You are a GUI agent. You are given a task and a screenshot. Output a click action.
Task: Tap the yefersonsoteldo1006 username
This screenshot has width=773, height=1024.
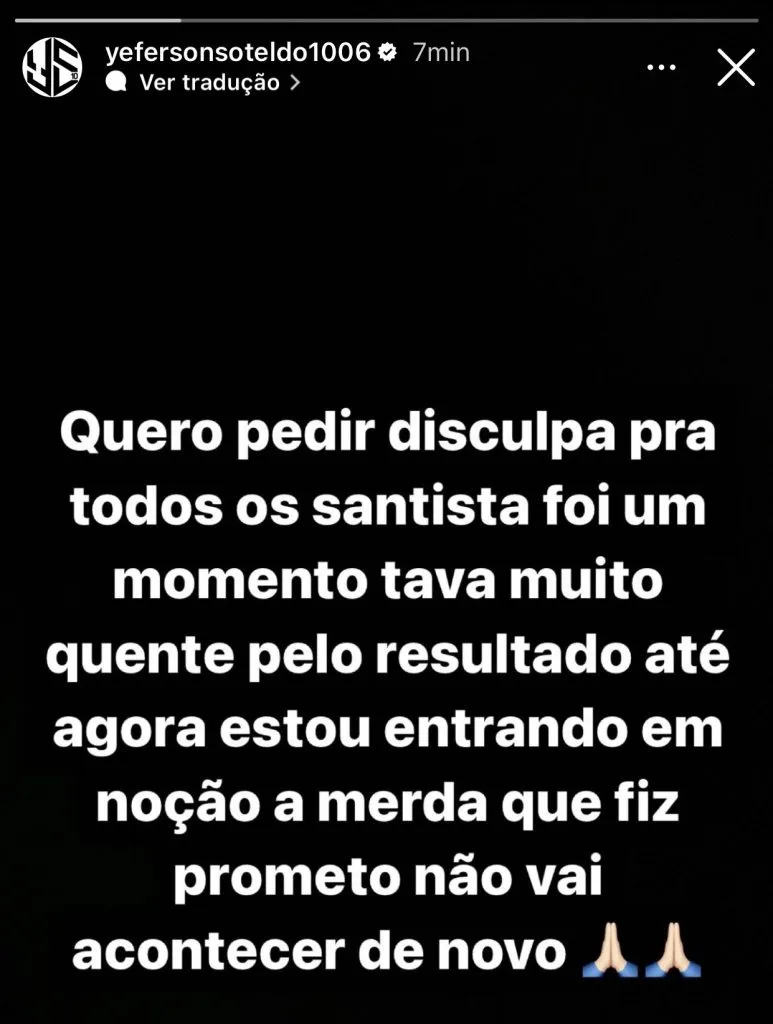(237, 52)
